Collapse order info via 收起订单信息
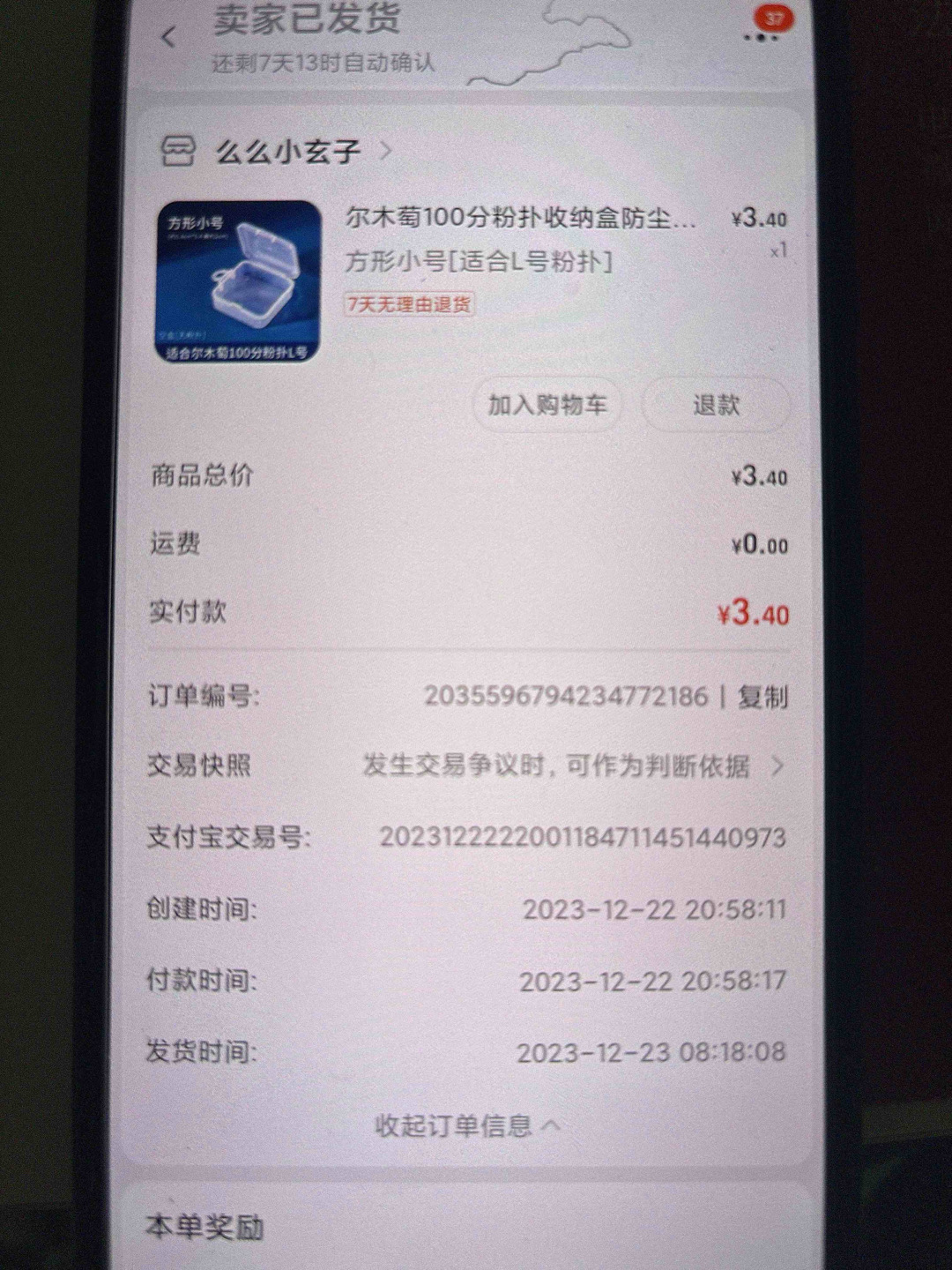 [467, 1125]
